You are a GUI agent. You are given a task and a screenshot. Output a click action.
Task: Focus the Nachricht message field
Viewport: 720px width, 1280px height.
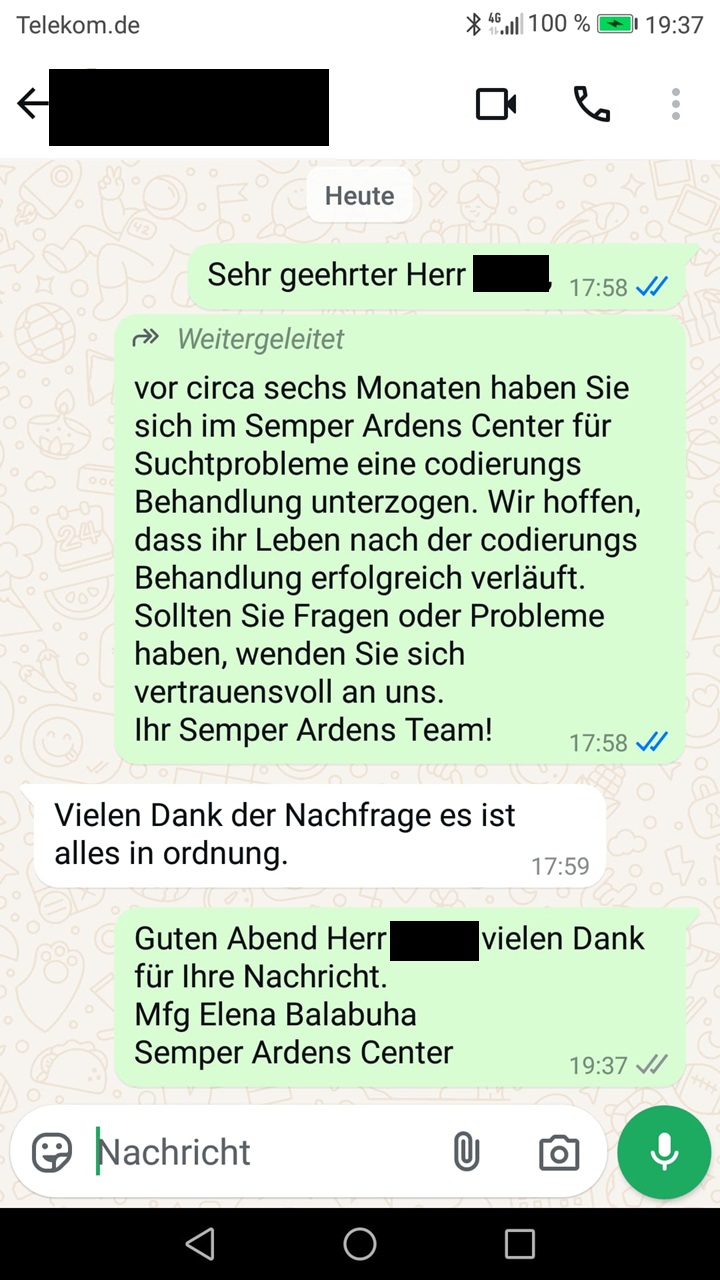pyautogui.click(x=260, y=1152)
